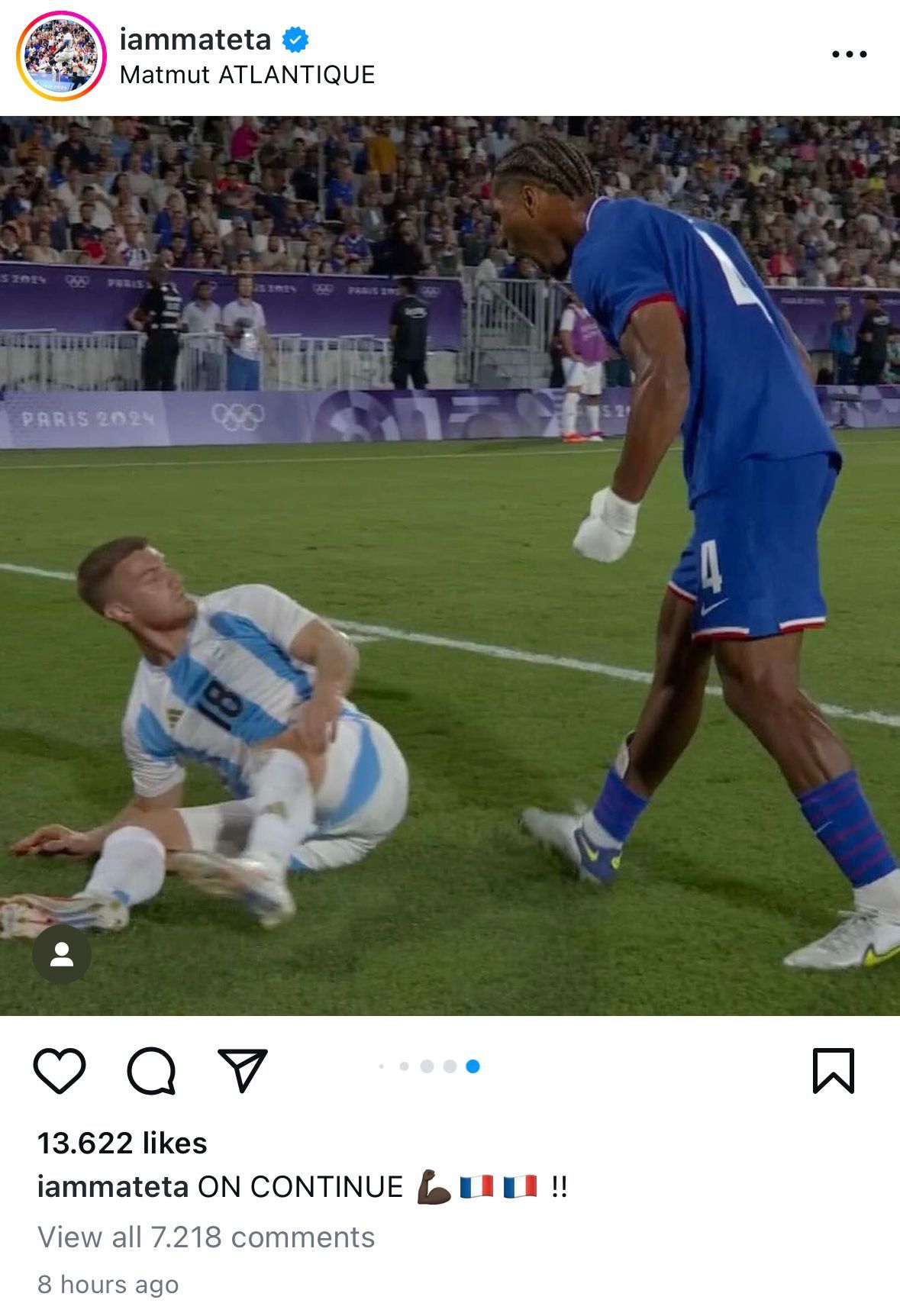Open the Matmut ATLANTIQUE location page
The height and width of the screenshot is (1316, 900).
coord(247,75)
